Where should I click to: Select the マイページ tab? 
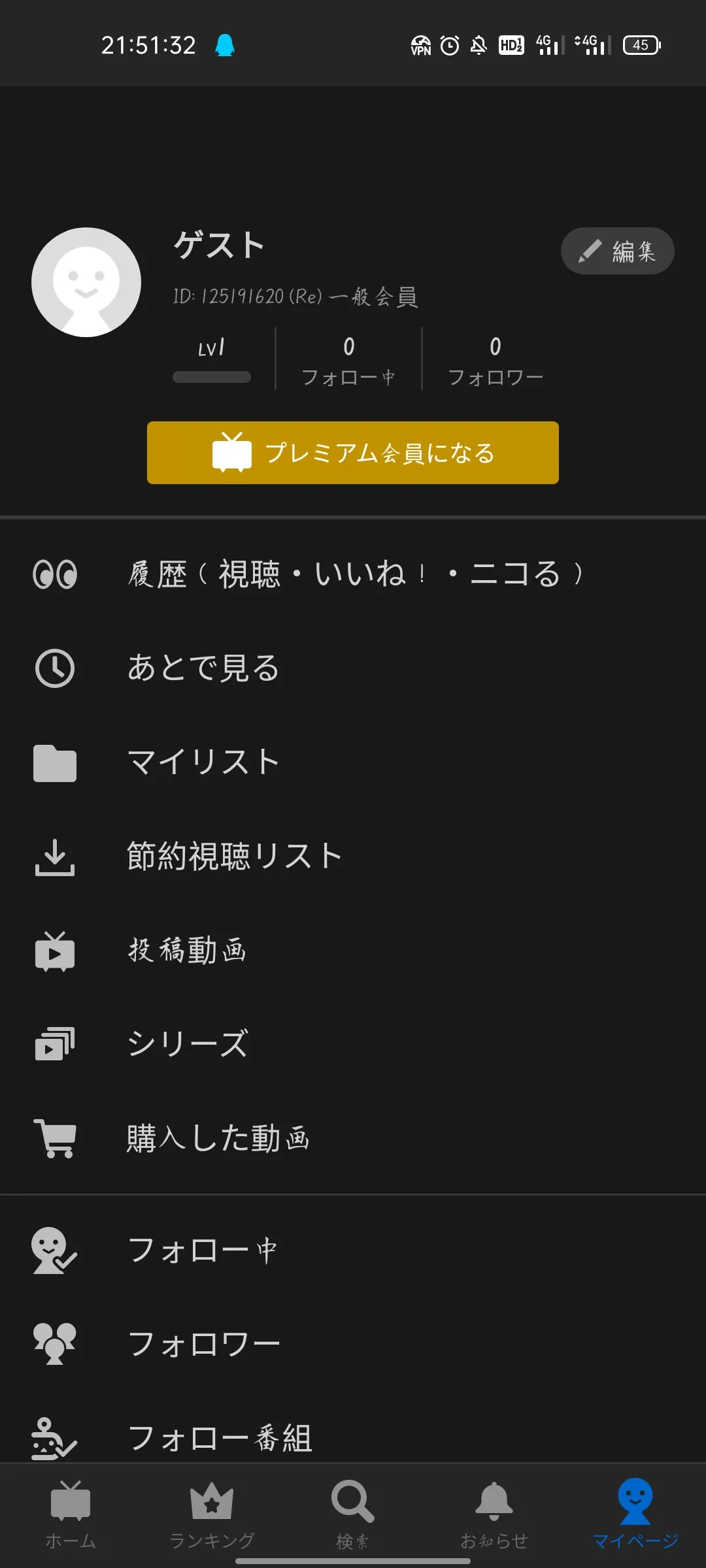click(x=635, y=1514)
